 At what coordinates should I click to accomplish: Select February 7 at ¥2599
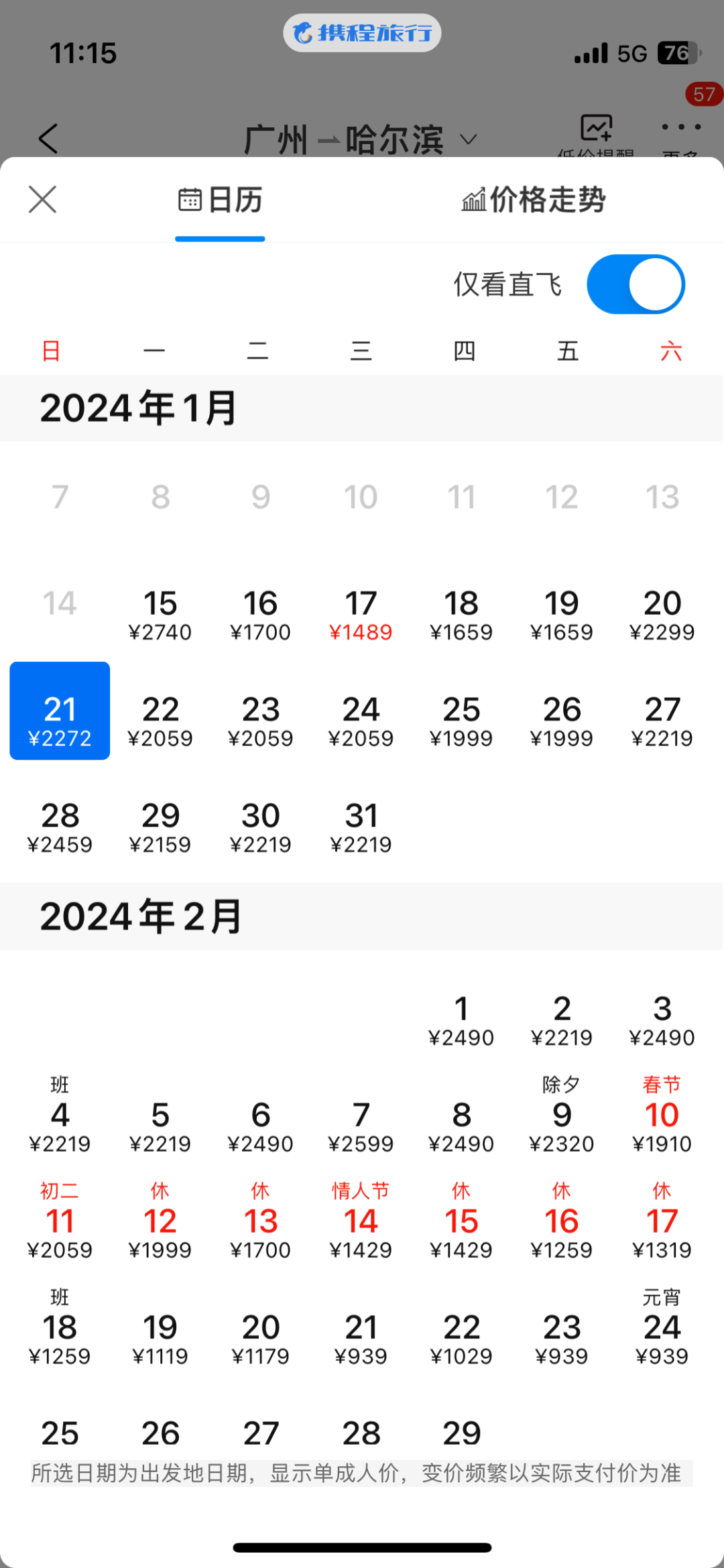point(361,1126)
